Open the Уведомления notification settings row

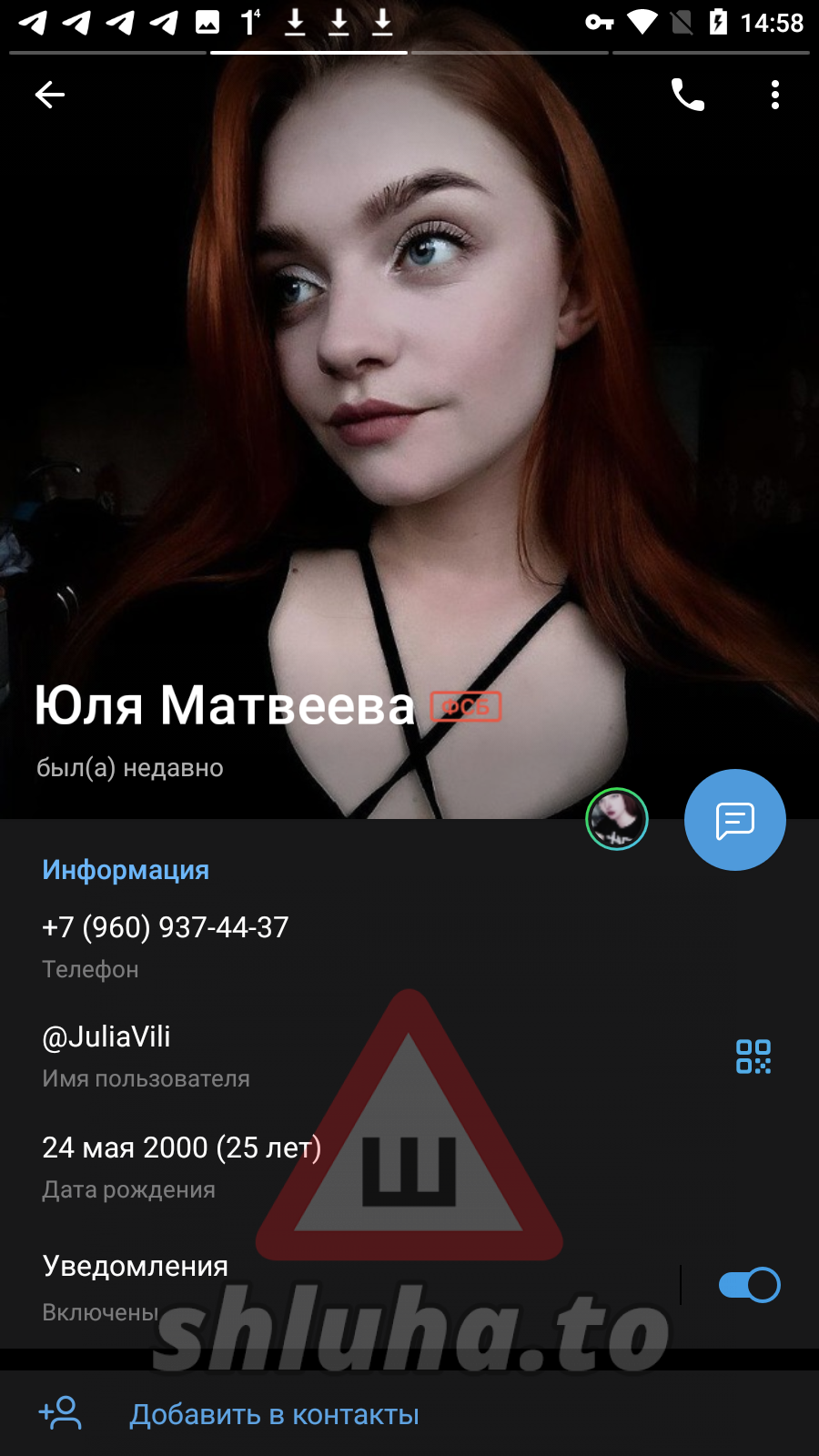point(273,1285)
